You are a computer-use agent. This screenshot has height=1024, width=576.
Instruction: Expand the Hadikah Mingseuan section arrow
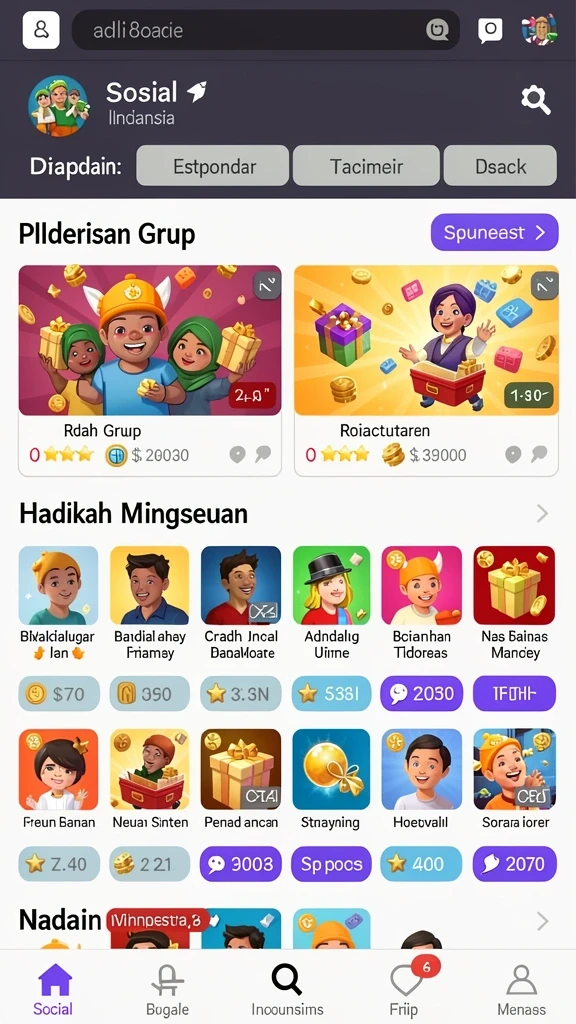click(542, 514)
